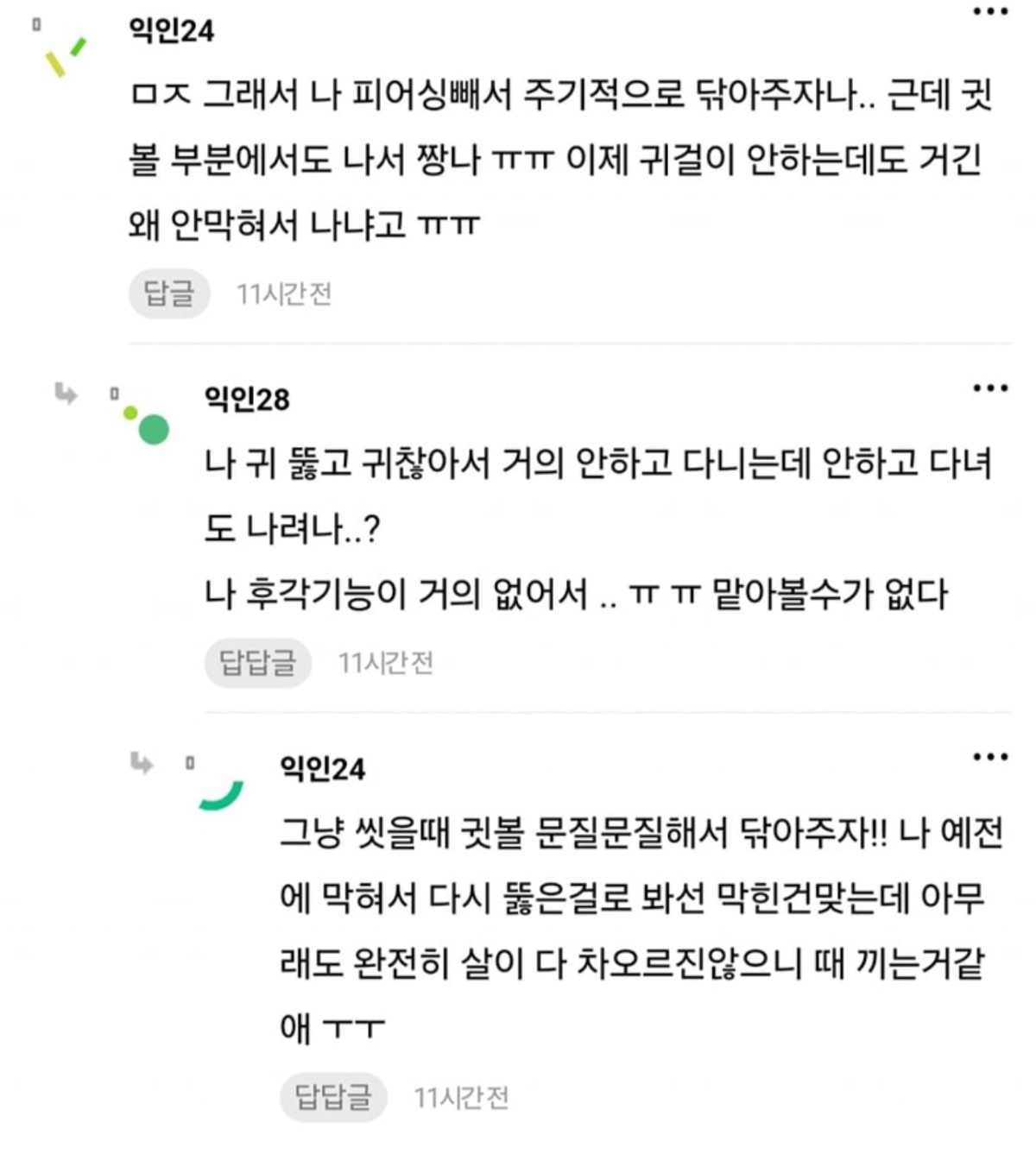Open the three-dot menu on 익인28's comment
Viewport: 1036px width, 1160px height.
click(x=989, y=388)
